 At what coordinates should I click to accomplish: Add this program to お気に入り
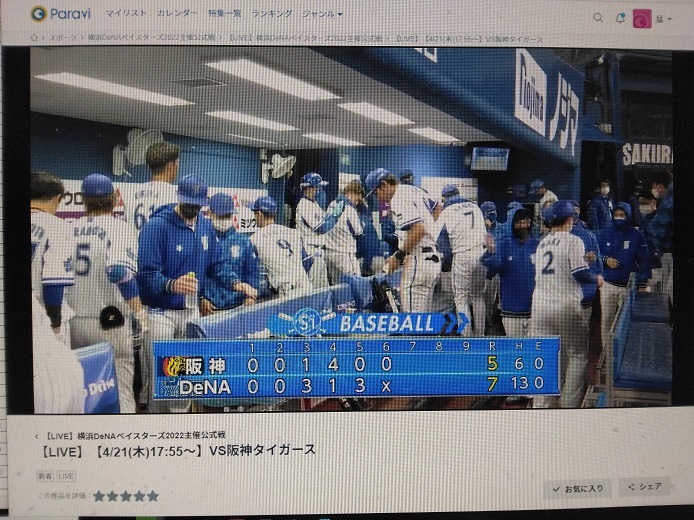point(577,488)
